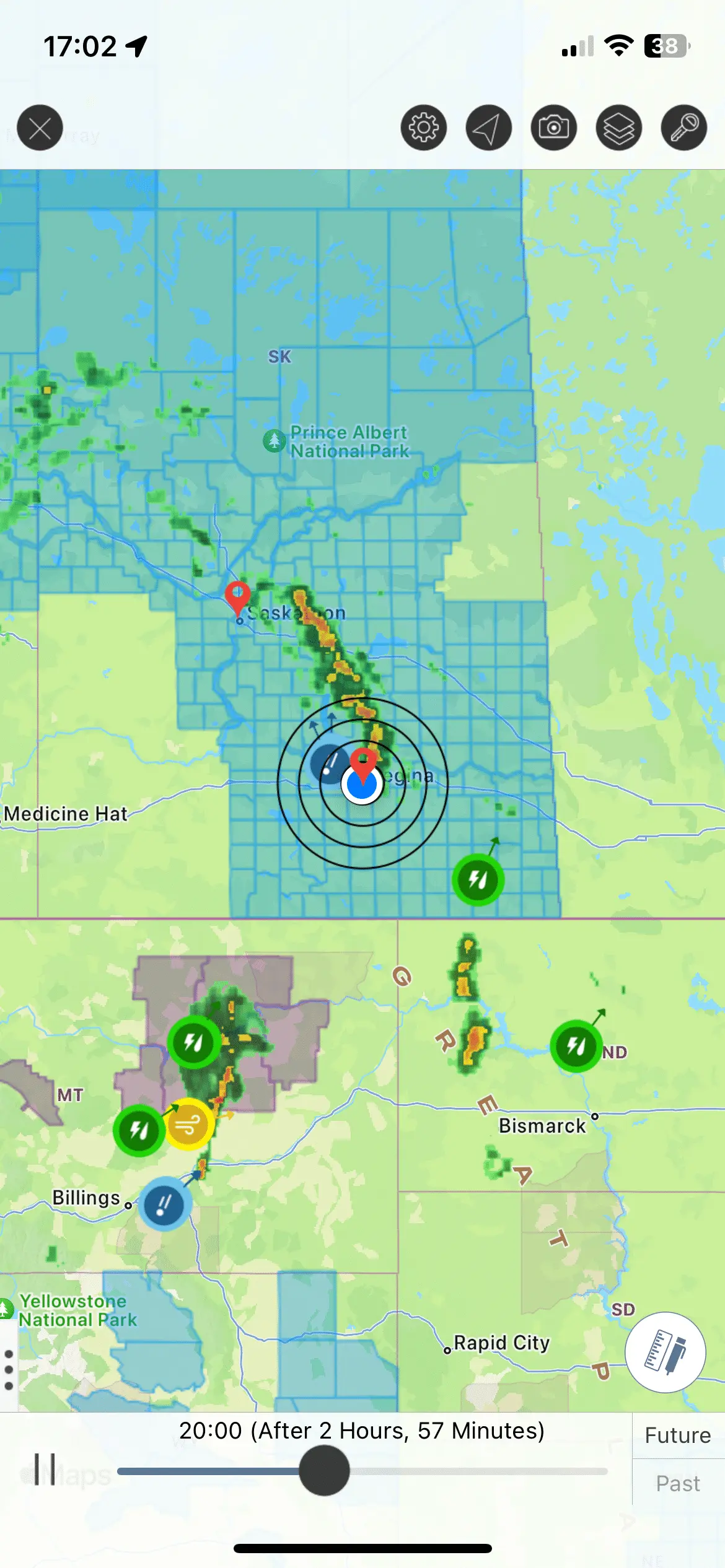This screenshot has height=1568, width=725.
Task: Center map on current location arrow
Action: tap(489, 128)
